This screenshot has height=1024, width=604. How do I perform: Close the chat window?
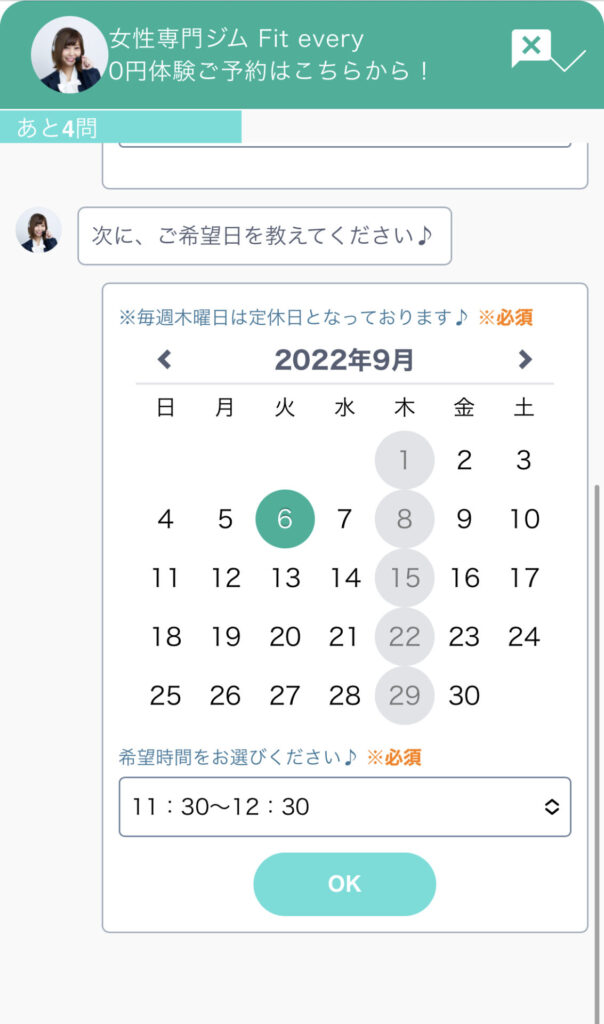point(532,46)
